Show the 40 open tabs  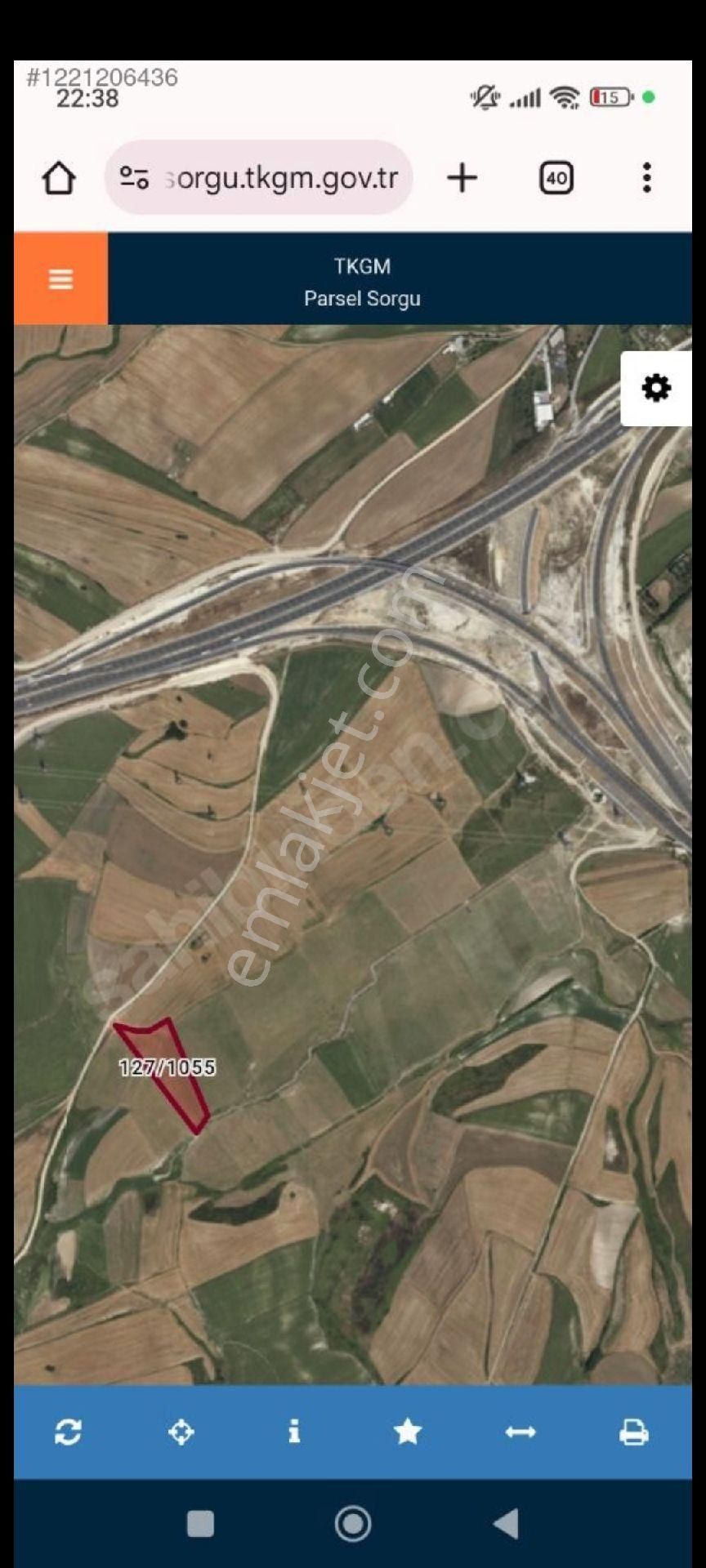pos(556,178)
